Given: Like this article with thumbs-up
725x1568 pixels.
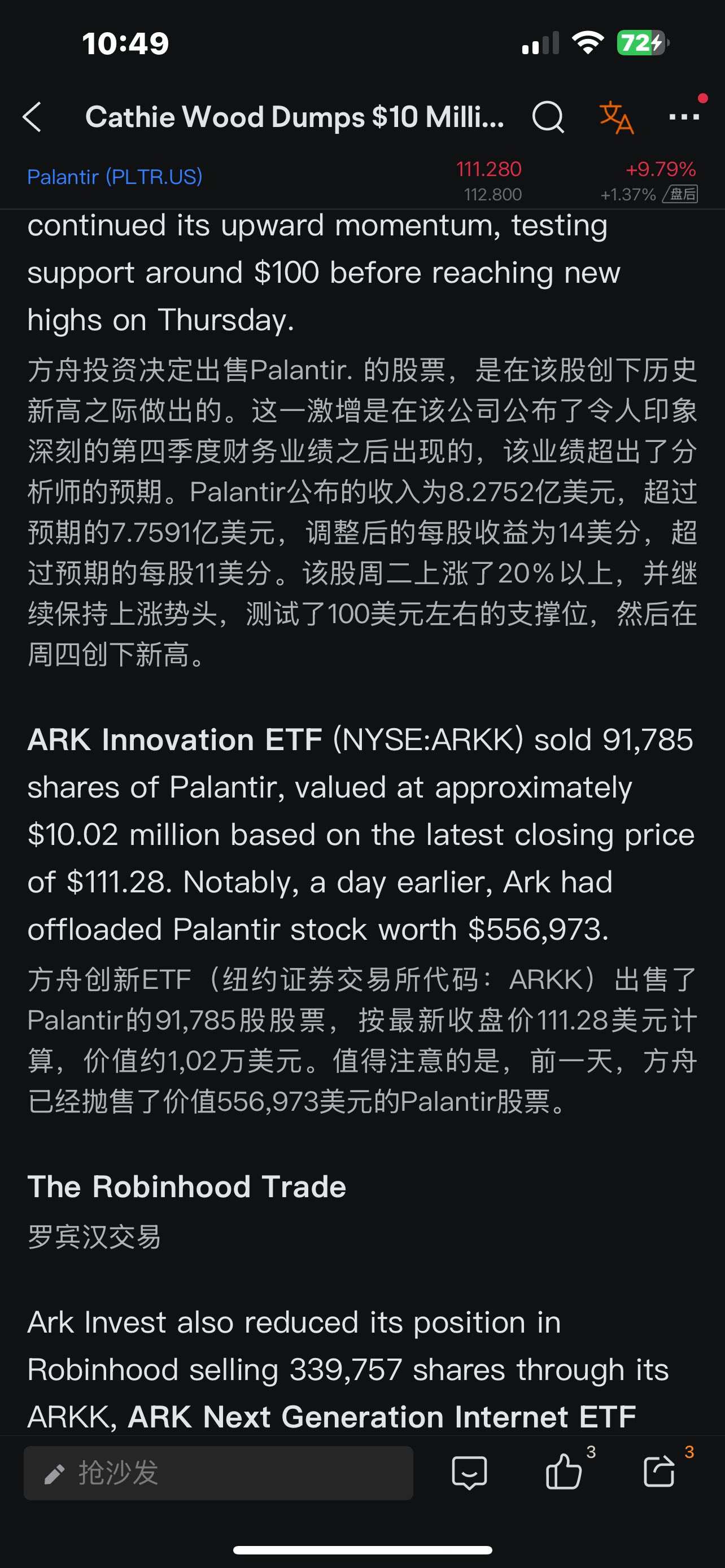Looking at the screenshot, I should tap(564, 1472).
